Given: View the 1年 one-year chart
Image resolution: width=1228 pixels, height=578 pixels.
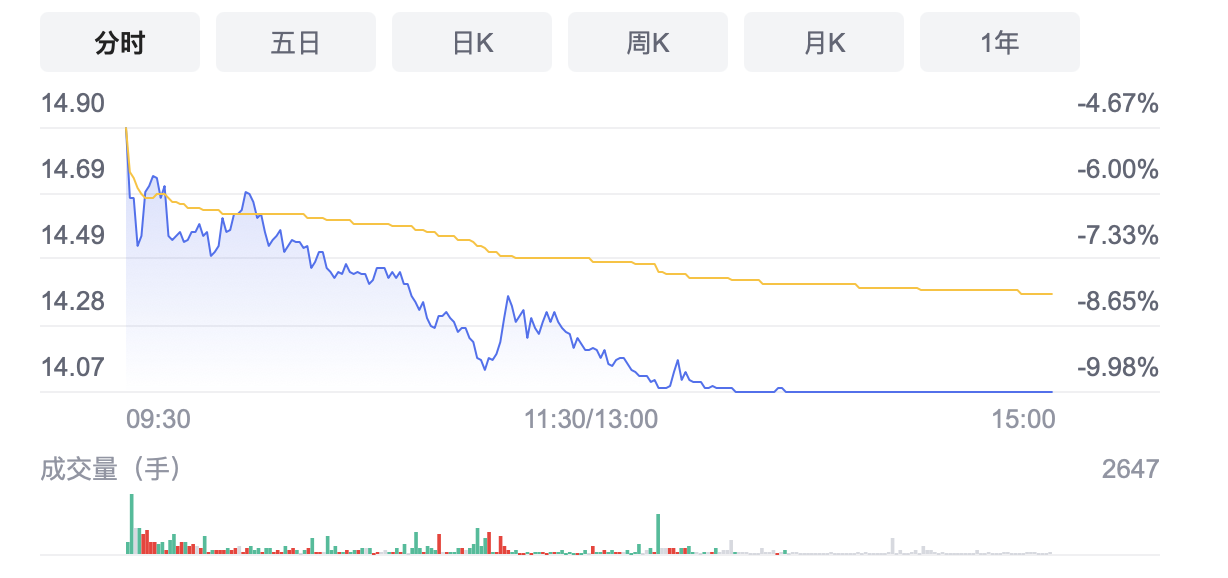Looking at the screenshot, I should coord(1000,42).
